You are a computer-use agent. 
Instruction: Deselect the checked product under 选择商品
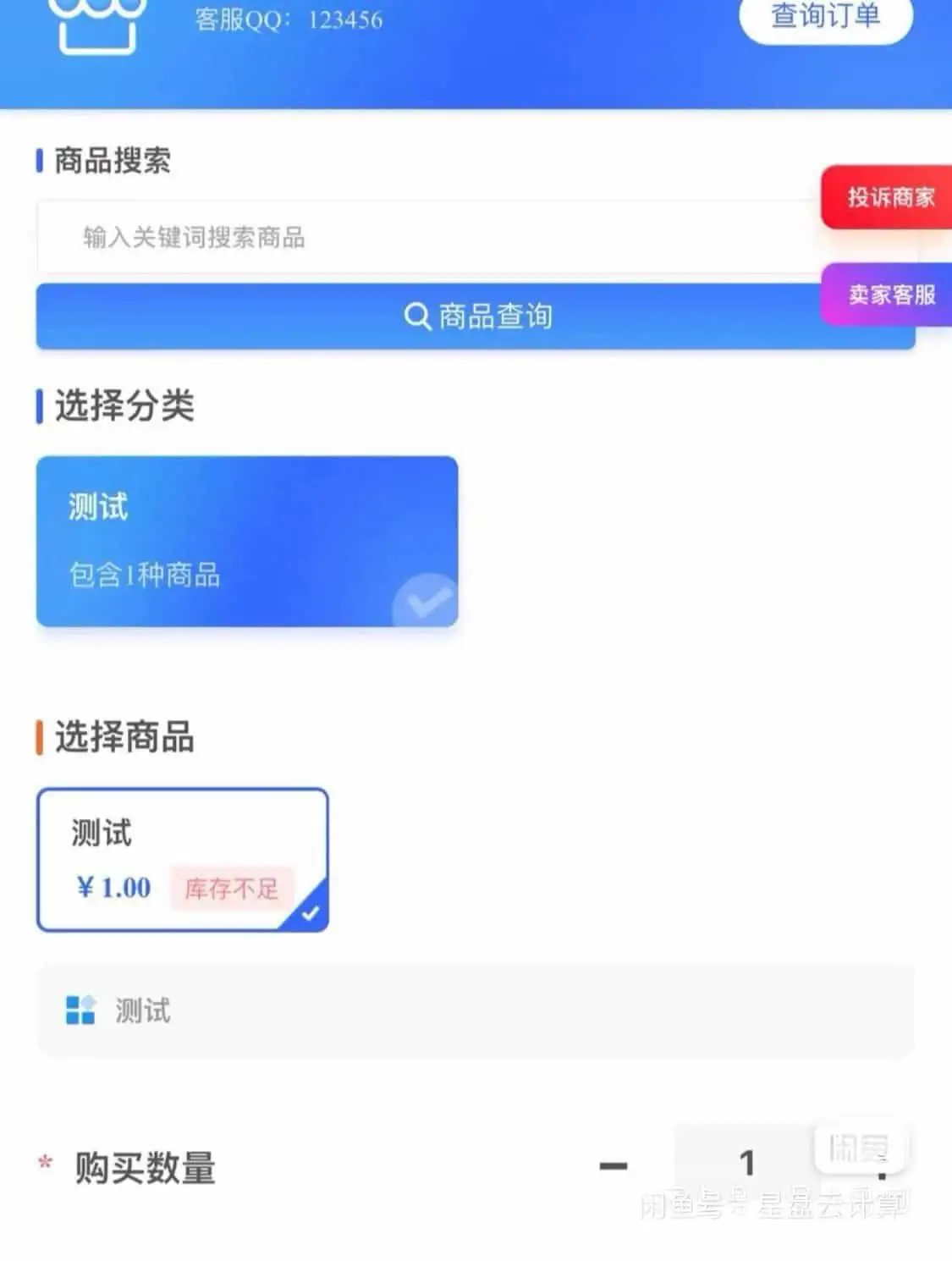(x=182, y=859)
